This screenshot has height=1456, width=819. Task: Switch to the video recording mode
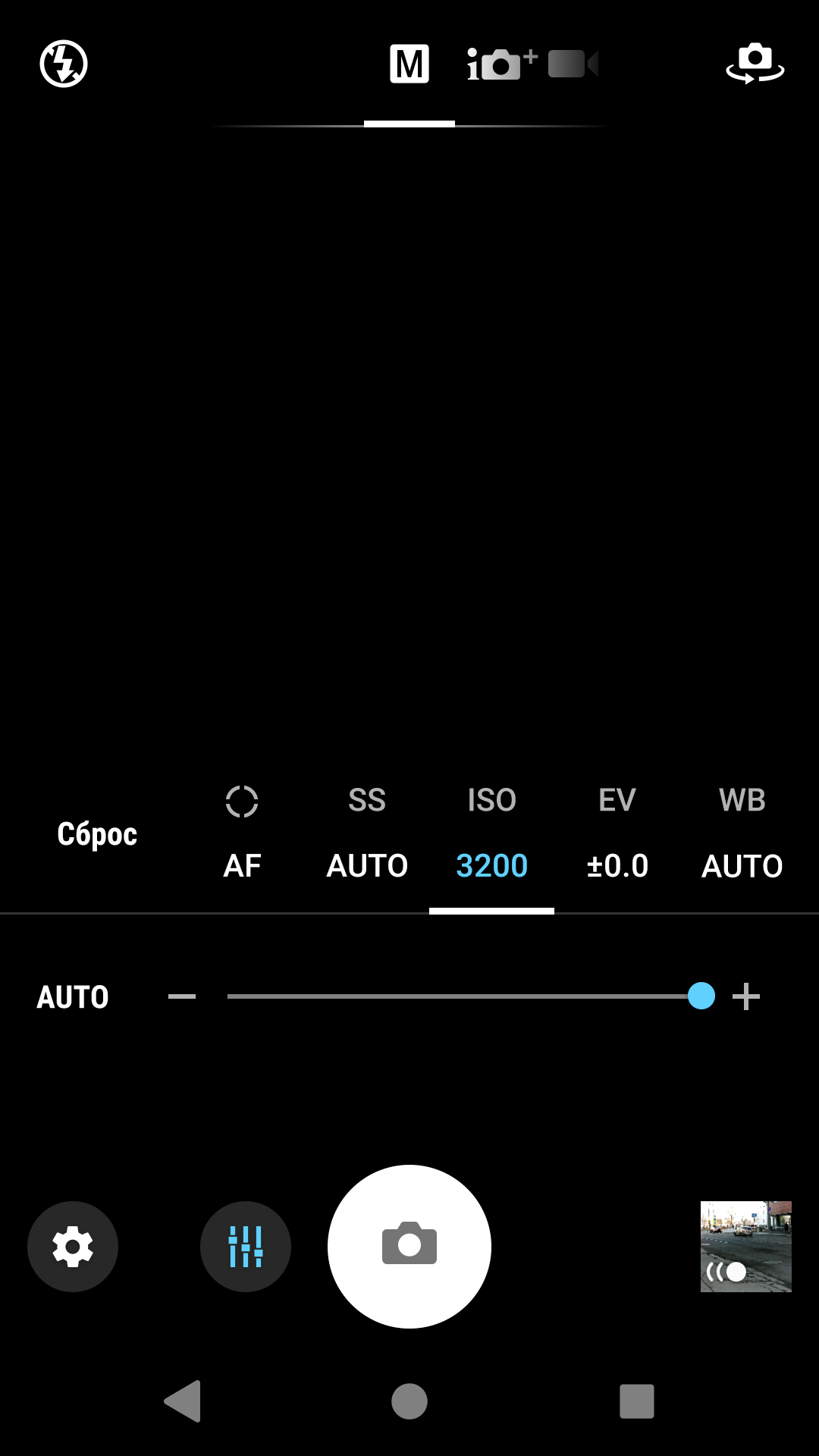pyautogui.click(x=573, y=64)
